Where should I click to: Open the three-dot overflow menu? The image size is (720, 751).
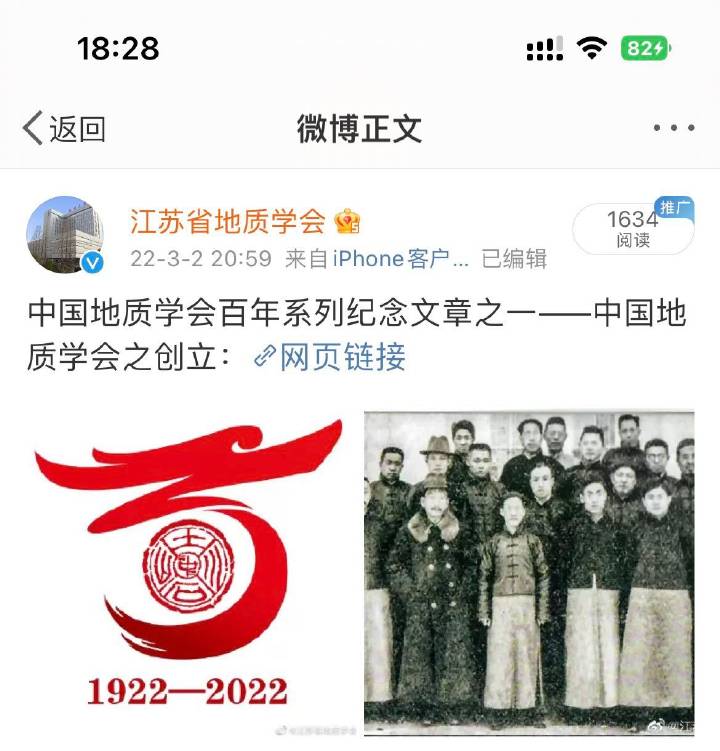(x=673, y=128)
